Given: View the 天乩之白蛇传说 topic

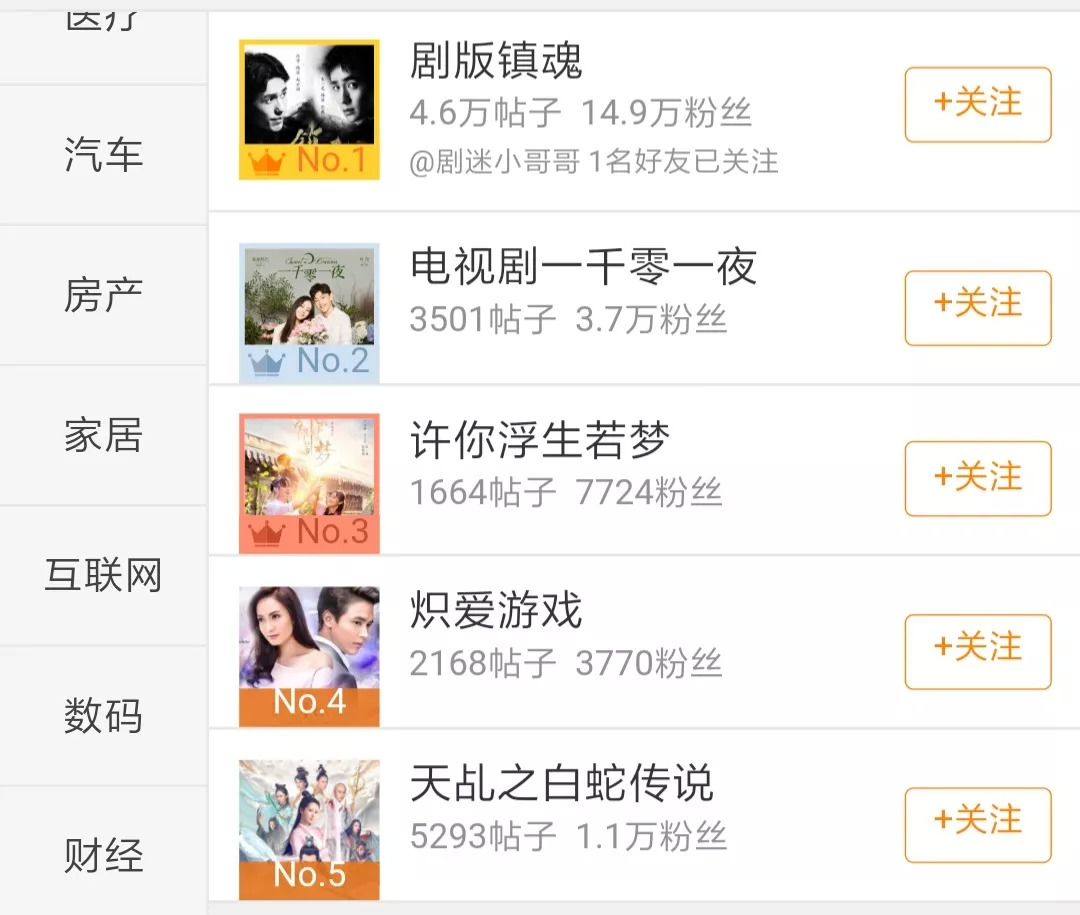Looking at the screenshot, I should [561, 783].
